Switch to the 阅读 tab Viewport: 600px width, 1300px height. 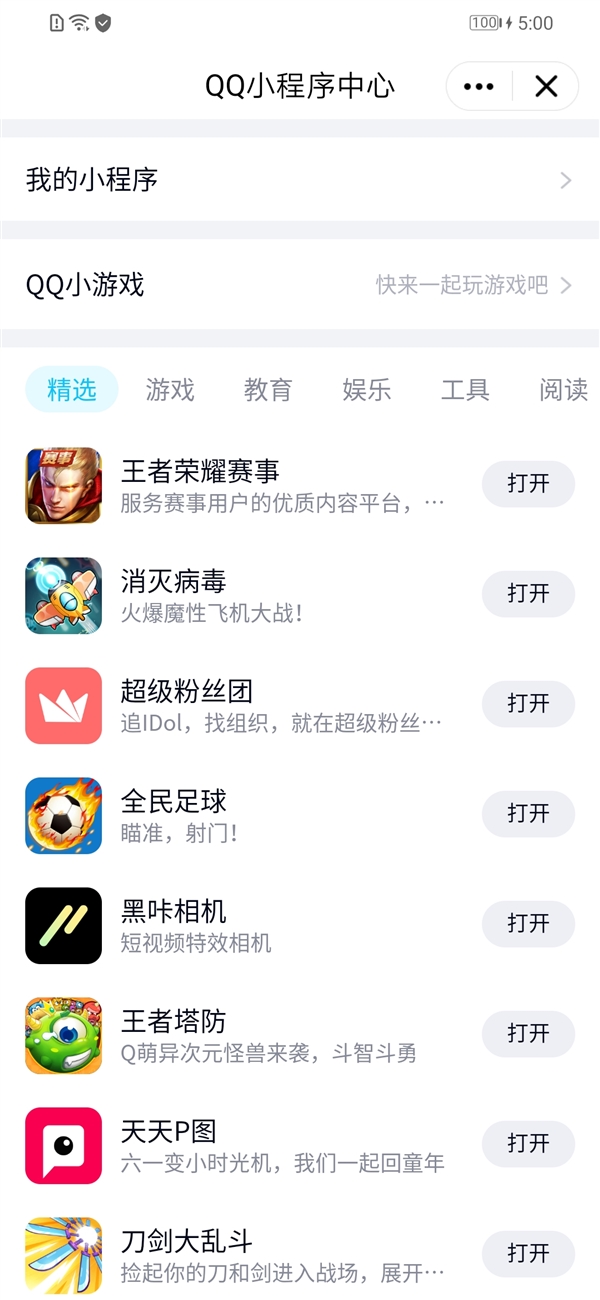click(563, 390)
